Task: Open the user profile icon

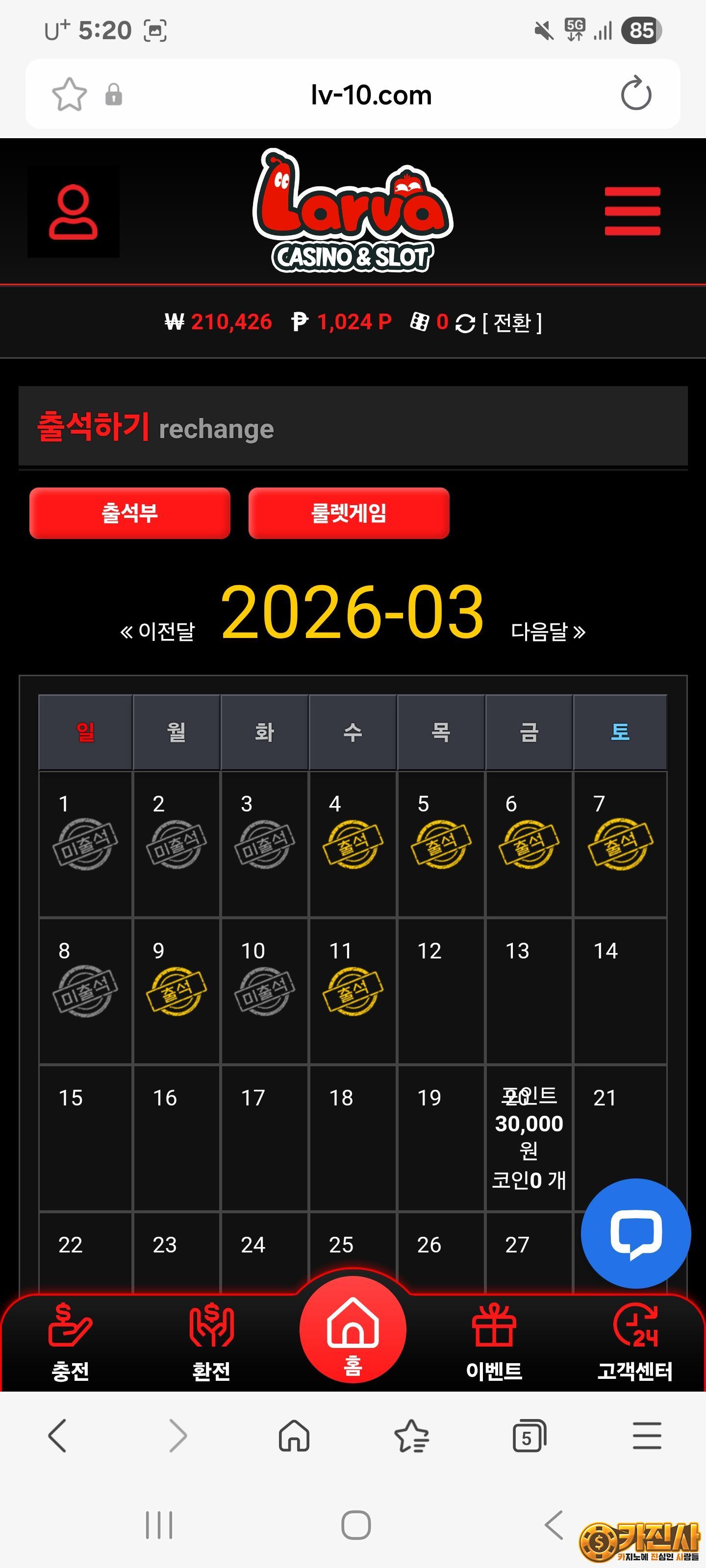Action: tap(73, 212)
